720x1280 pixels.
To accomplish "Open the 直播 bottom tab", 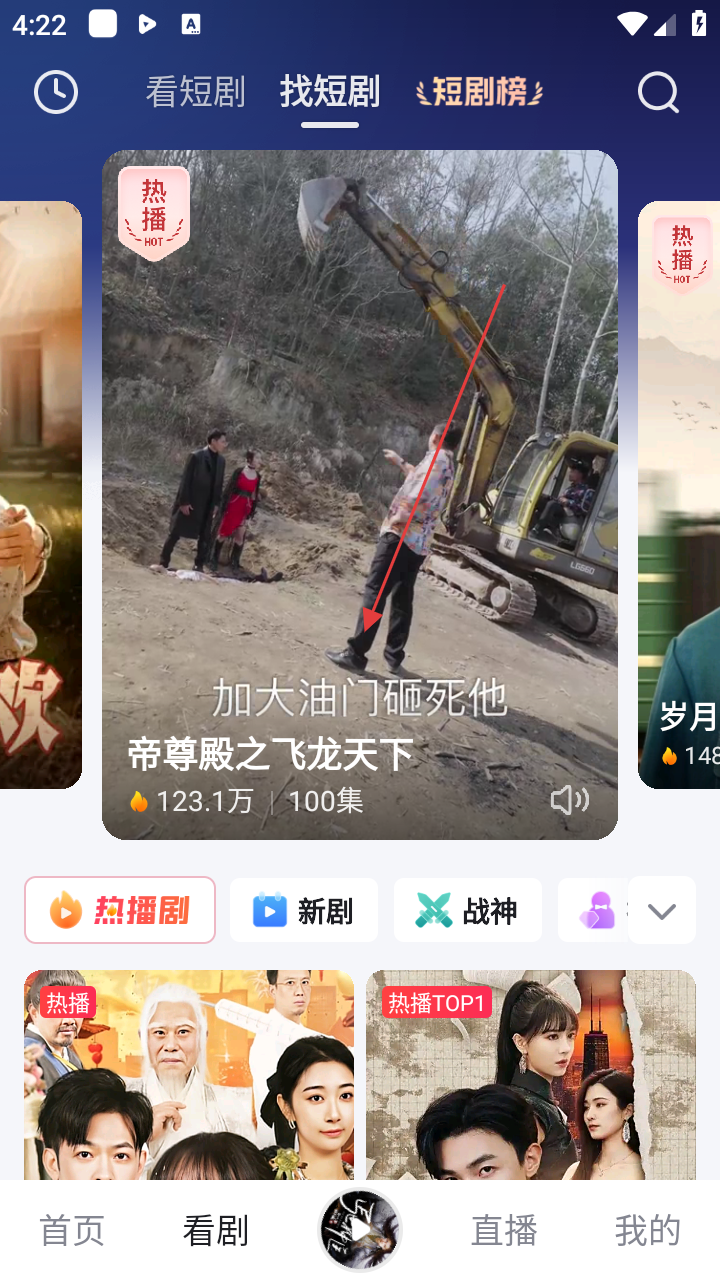I will (504, 1231).
